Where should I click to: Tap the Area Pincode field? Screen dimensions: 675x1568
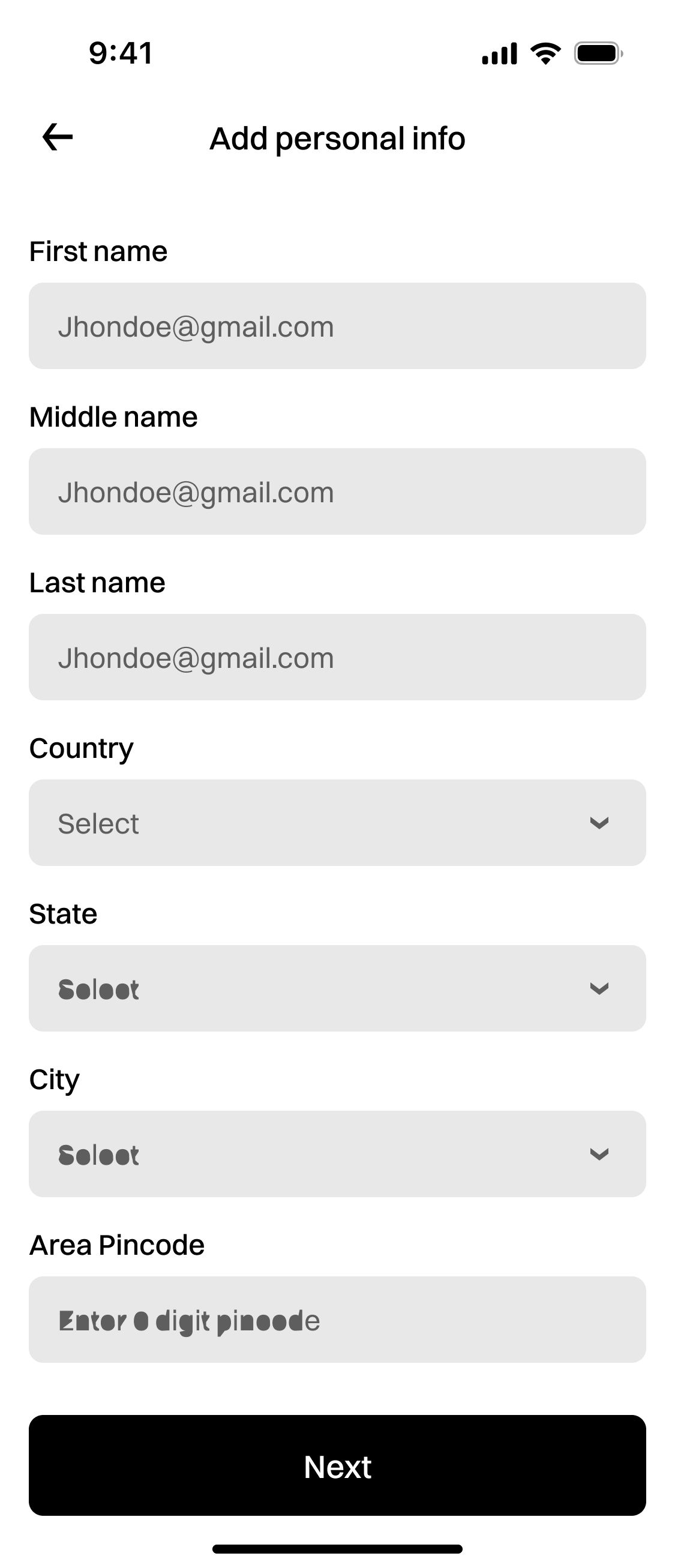[337, 1320]
